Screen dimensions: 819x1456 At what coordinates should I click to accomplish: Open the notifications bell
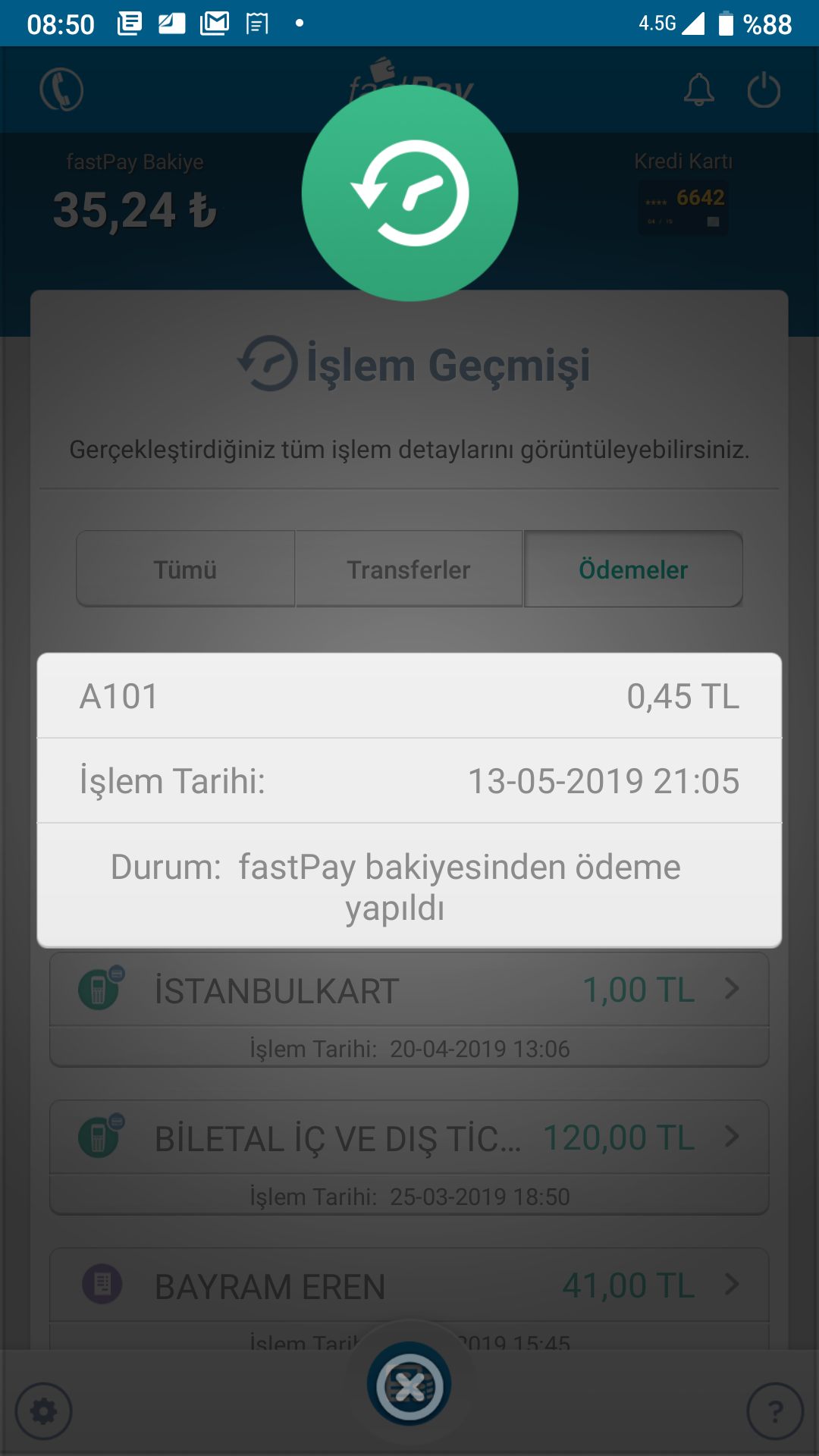pyautogui.click(x=699, y=90)
